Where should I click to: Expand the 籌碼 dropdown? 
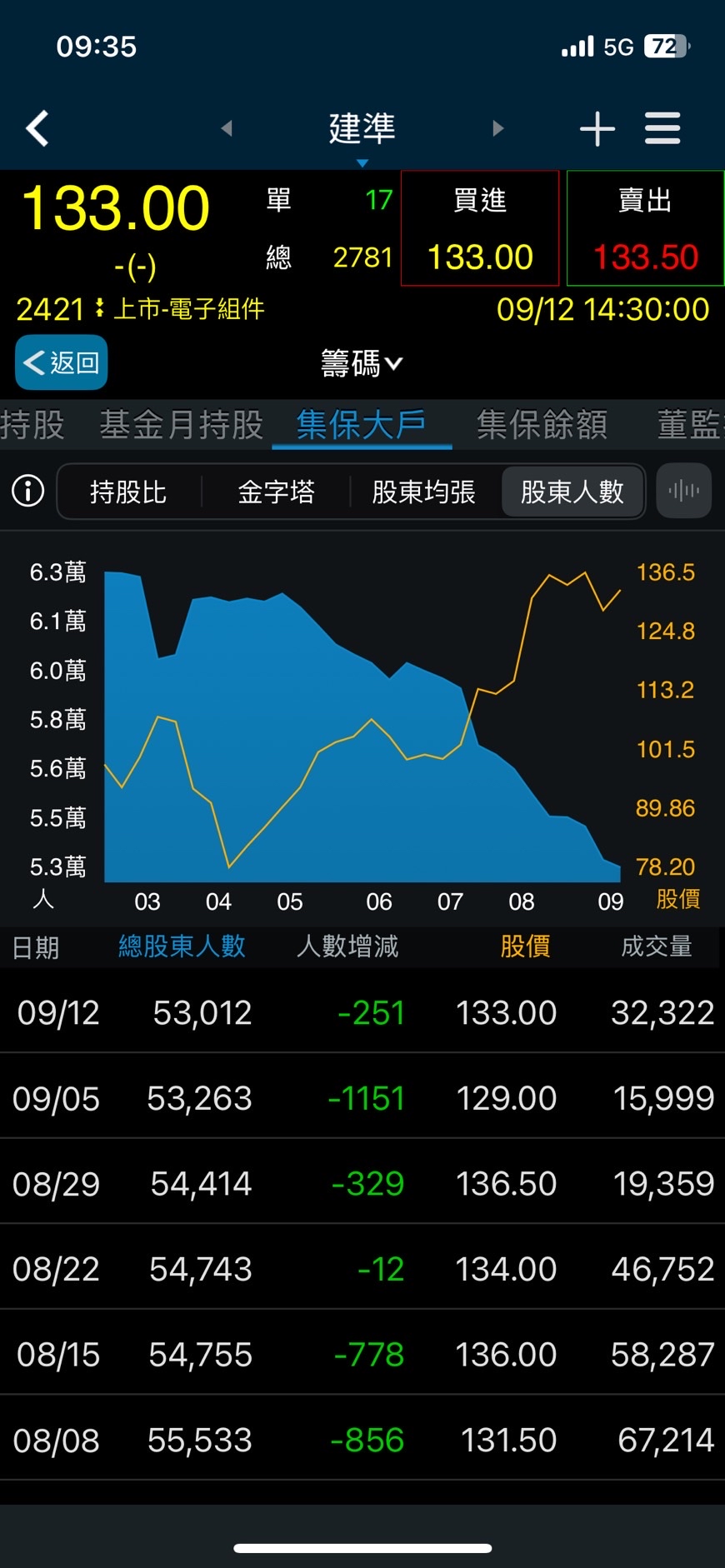click(x=362, y=363)
